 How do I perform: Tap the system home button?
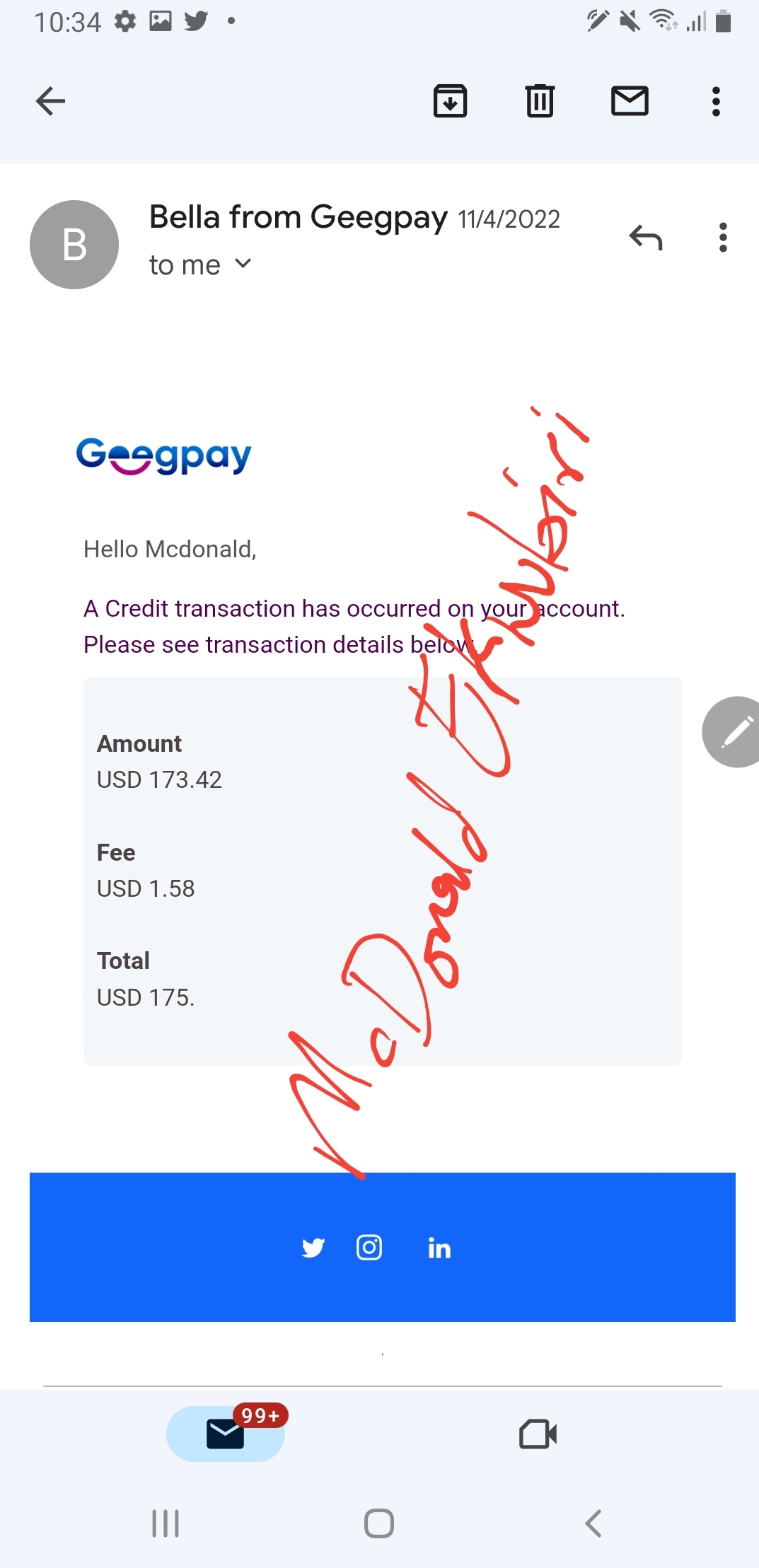(379, 1523)
